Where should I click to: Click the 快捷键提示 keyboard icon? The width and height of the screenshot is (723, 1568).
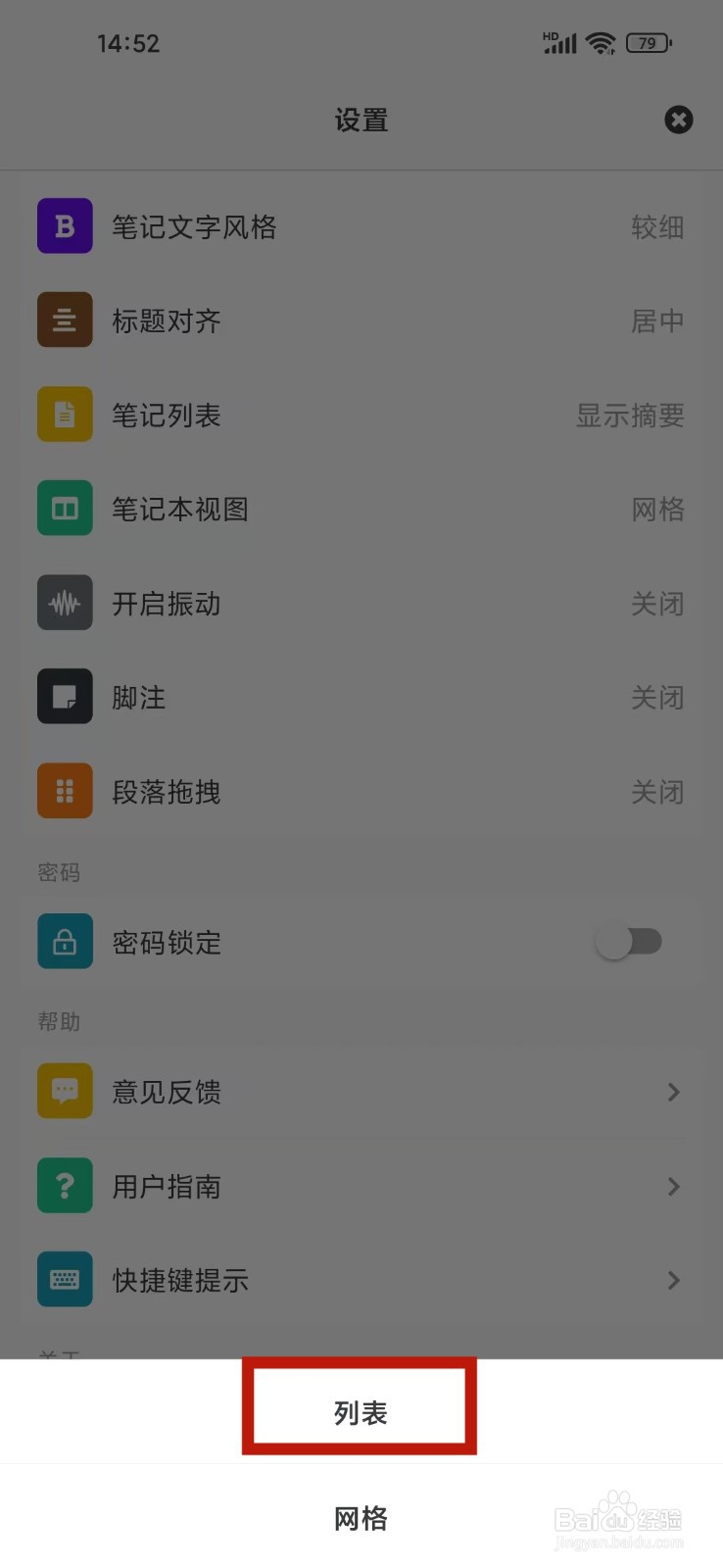coord(64,1279)
